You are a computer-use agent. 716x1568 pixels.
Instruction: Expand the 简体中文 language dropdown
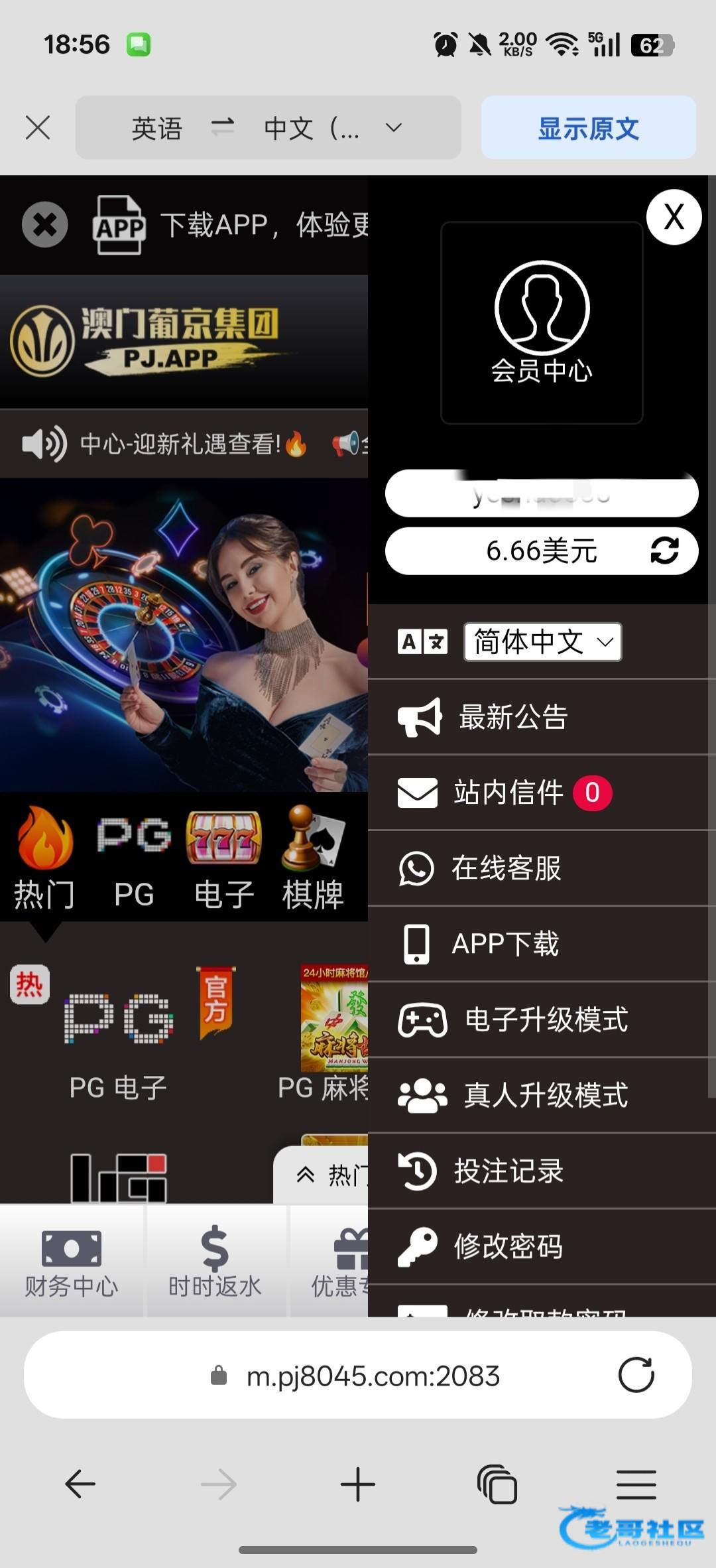click(x=542, y=642)
